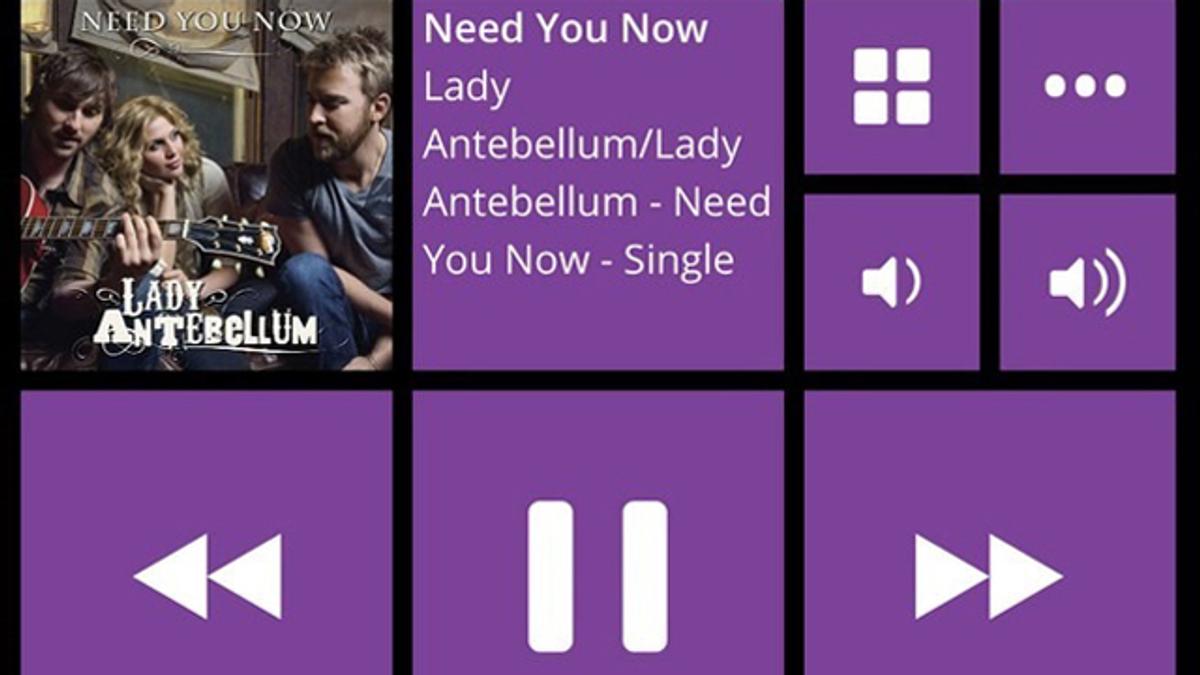Skip back to previous track
This screenshot has width=1200, height=675.
pos(207,575)
